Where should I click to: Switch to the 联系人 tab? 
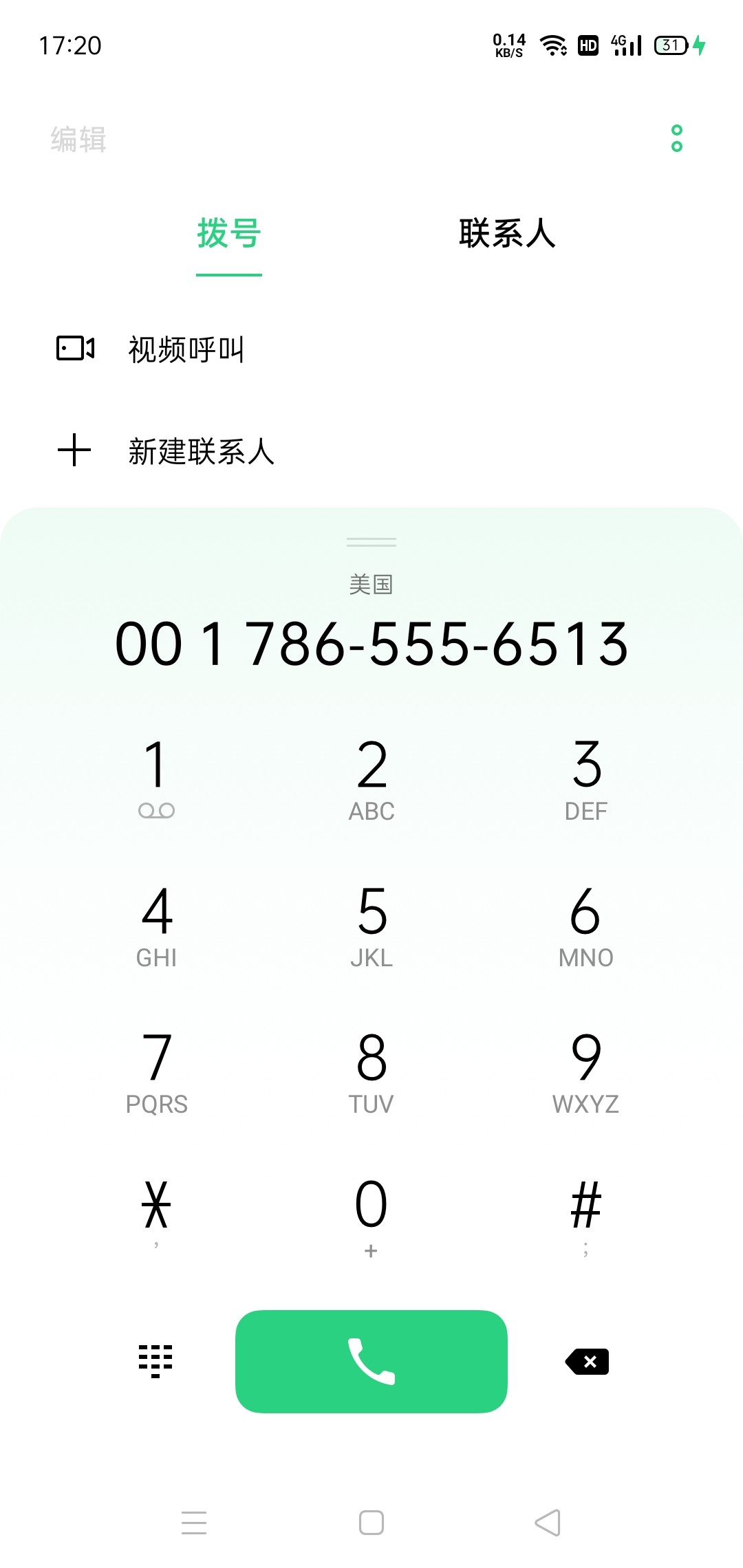[507, 235]
